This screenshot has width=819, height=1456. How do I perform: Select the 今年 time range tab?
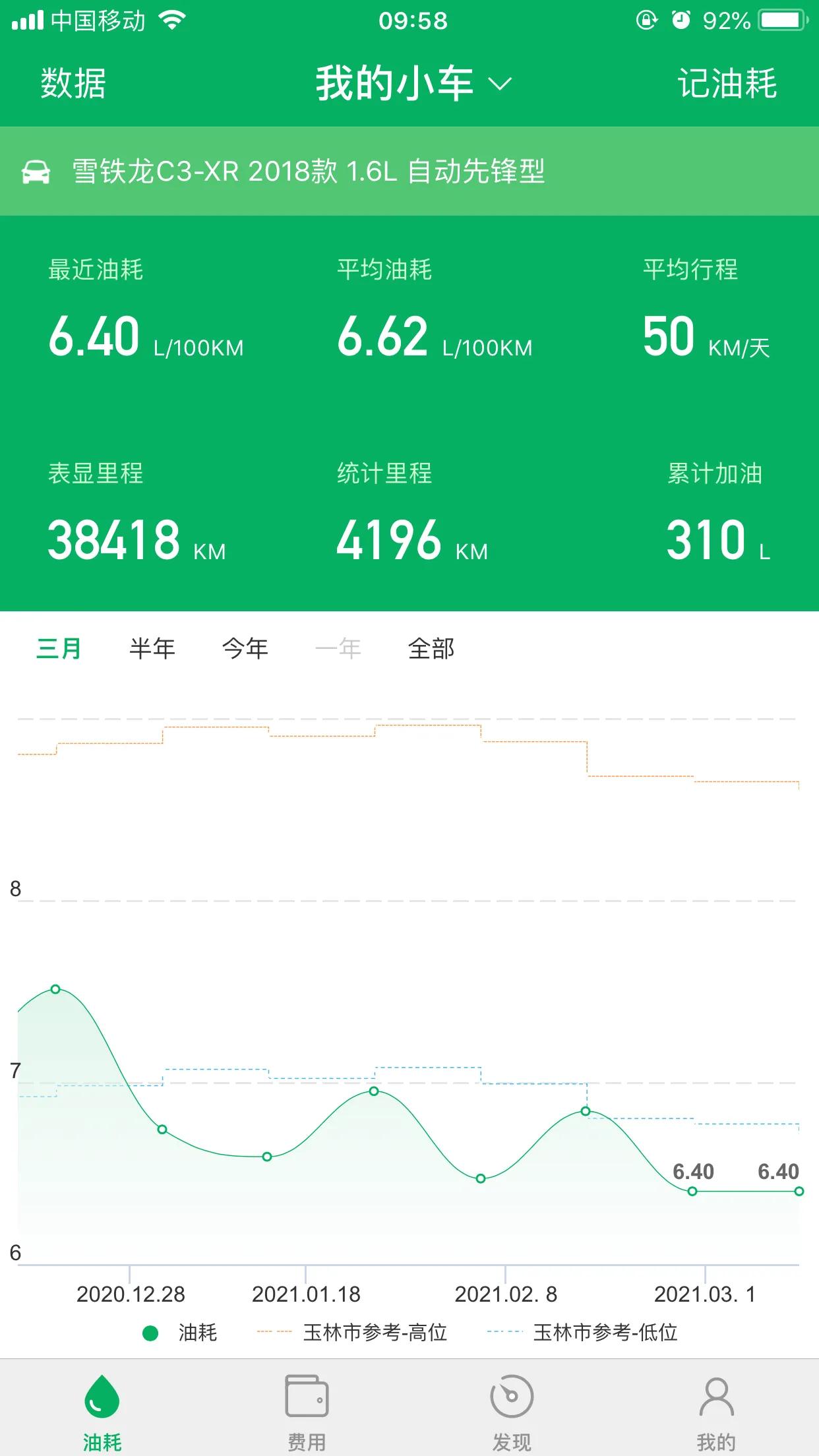pyautogui.click(x=245, y=650)
